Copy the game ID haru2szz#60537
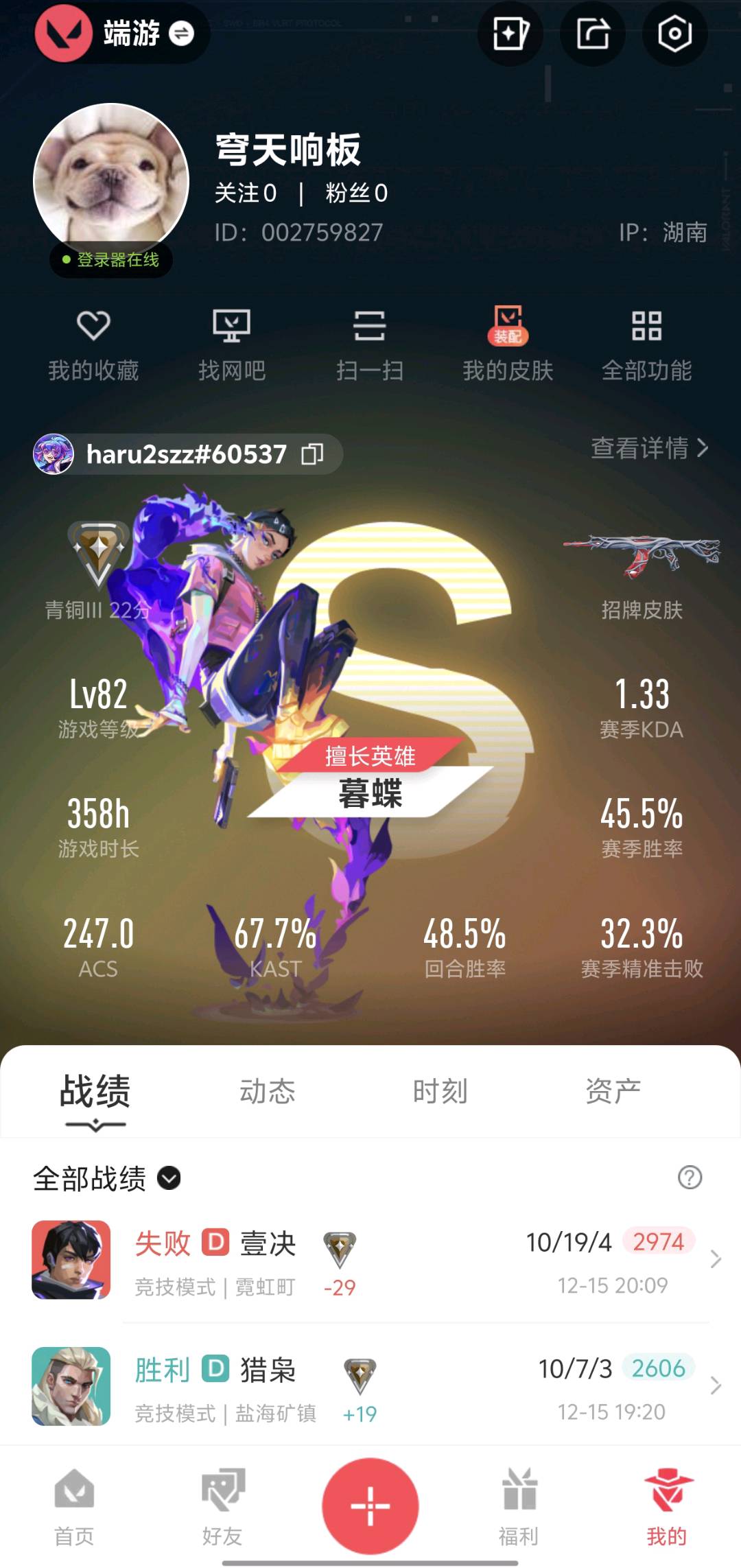741x1568 pixels. coord(312,454)
